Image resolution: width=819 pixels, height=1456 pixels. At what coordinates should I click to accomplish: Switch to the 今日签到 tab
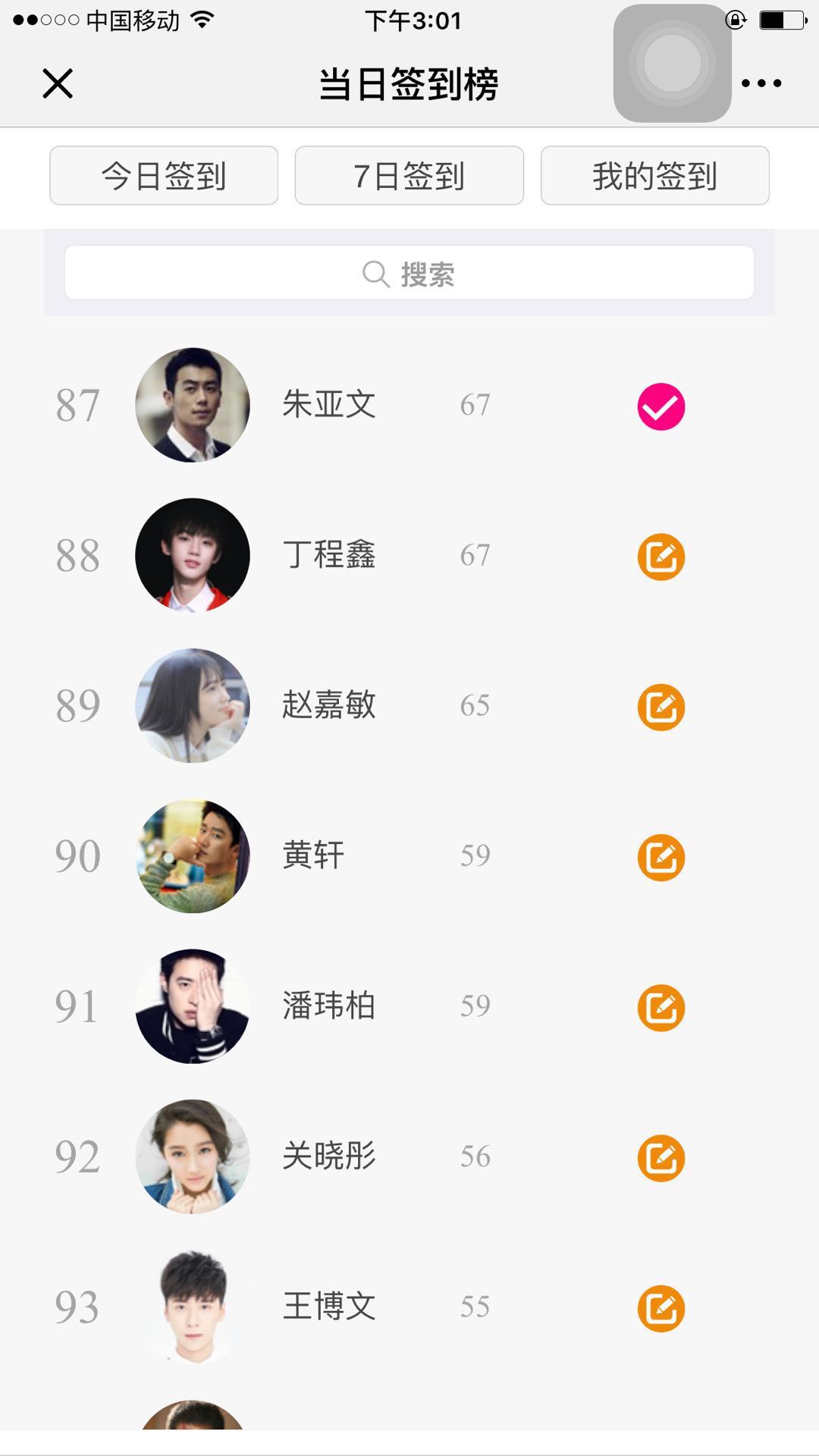coord(164,176)
